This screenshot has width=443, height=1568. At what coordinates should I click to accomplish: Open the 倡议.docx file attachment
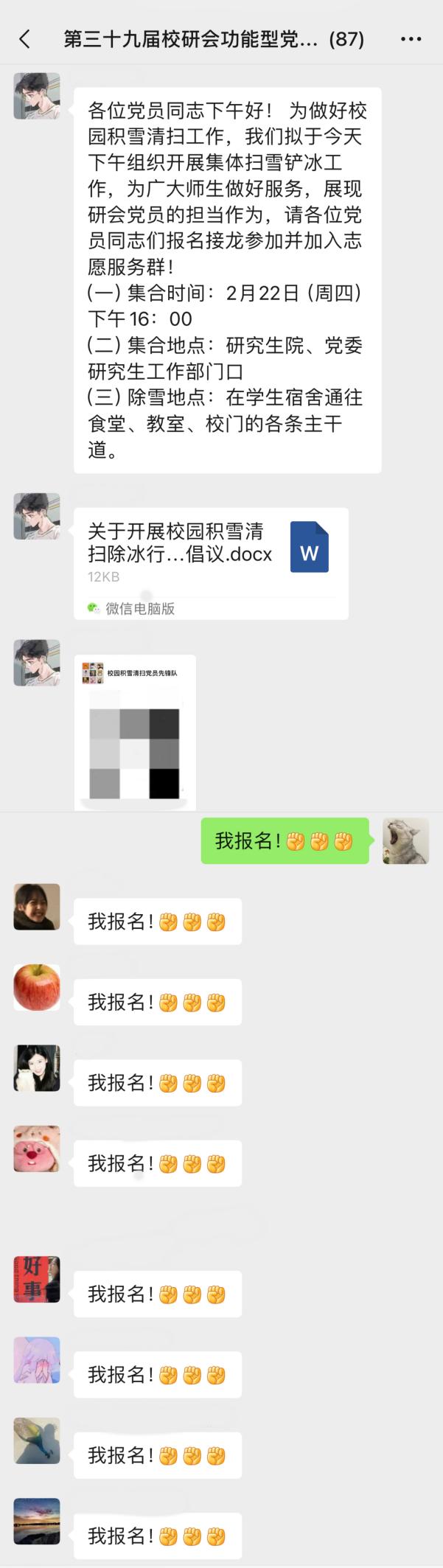coord(211,562)
